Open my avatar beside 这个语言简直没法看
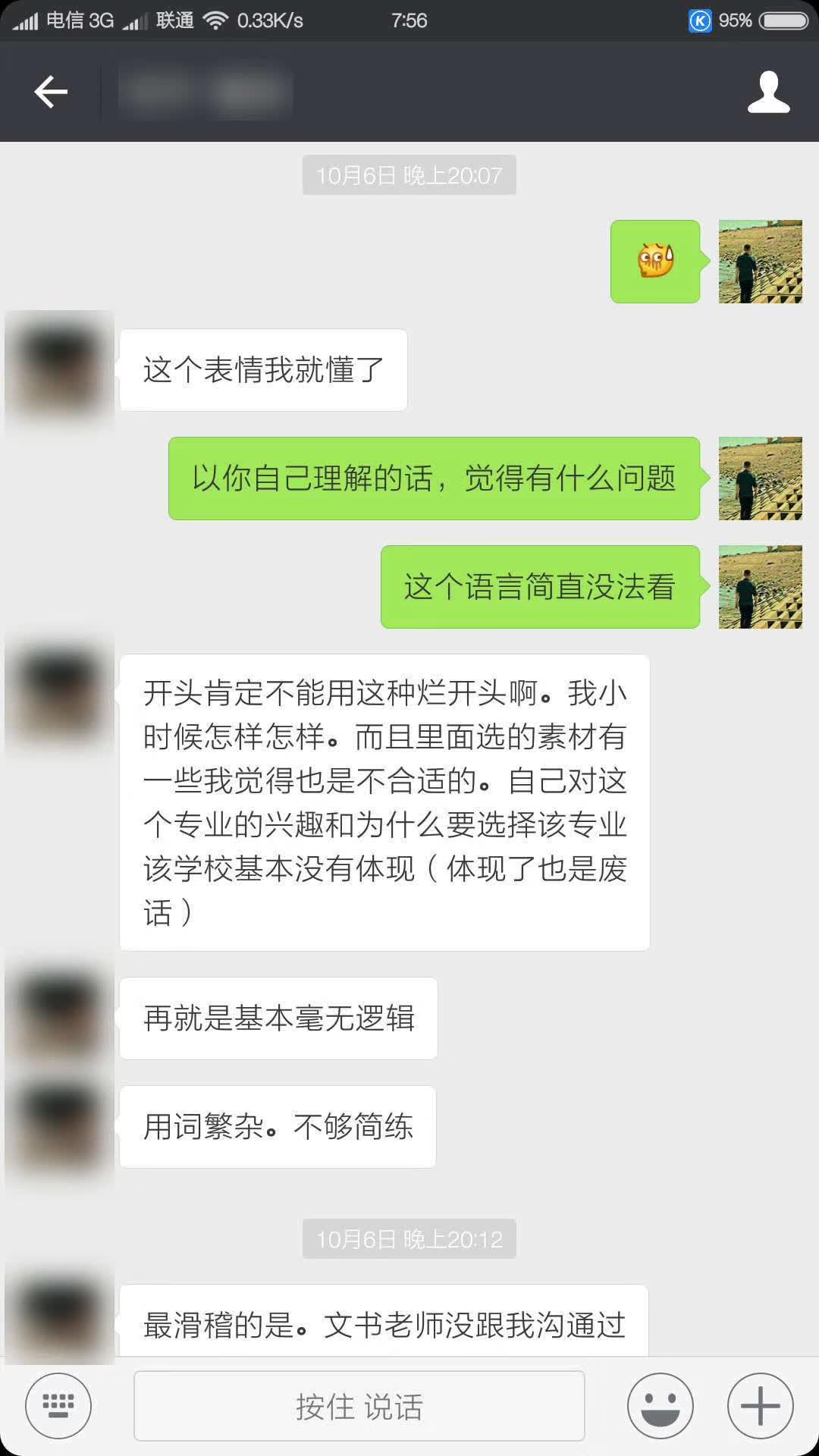The width and height of the screenshot is (819, 1456). (x=760, y=587)
